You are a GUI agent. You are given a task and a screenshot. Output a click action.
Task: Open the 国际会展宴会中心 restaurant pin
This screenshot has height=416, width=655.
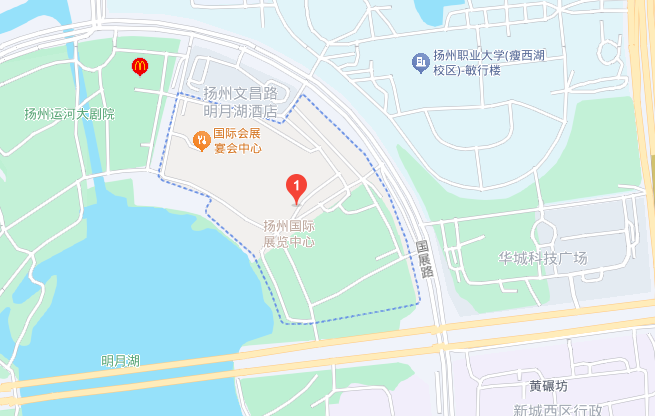pos(201,136)
